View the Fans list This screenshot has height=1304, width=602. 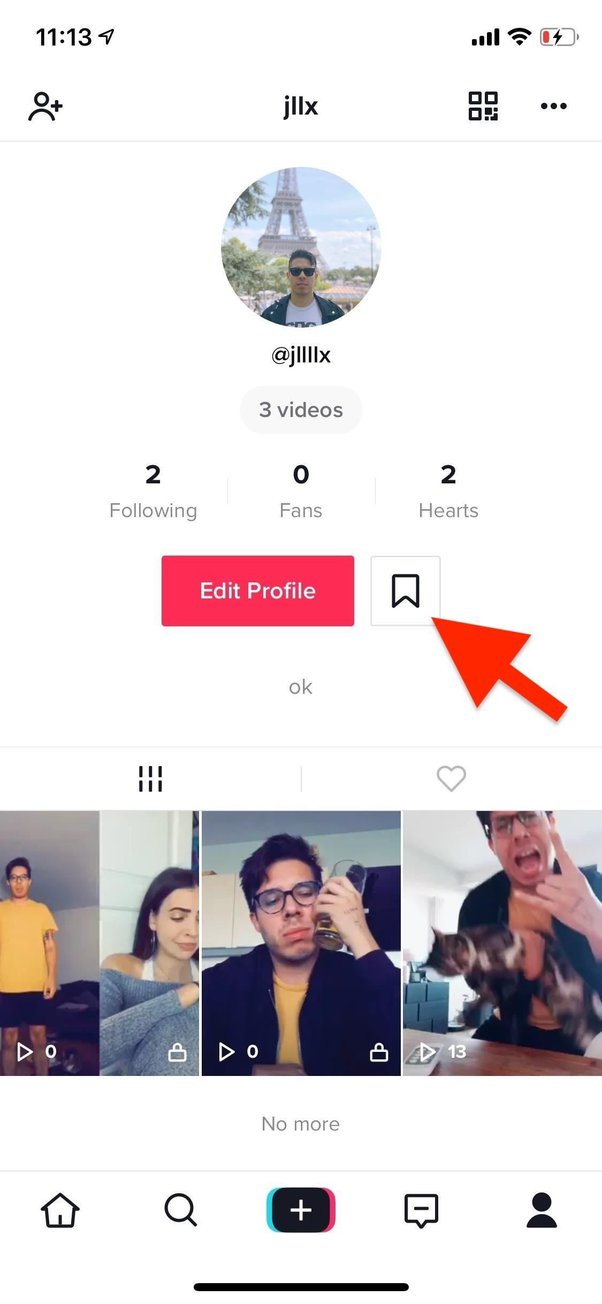301,492
